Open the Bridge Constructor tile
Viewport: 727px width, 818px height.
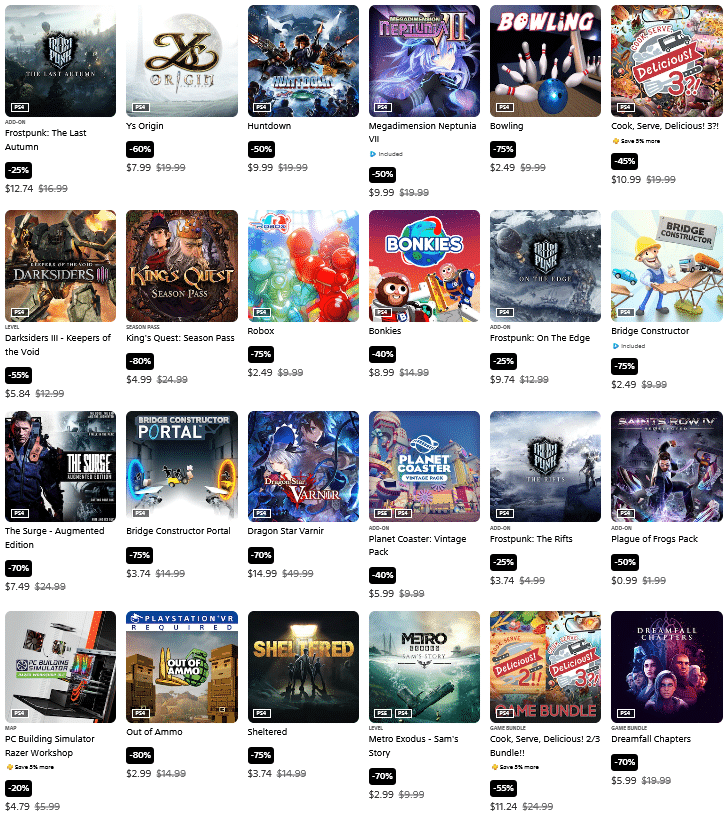click(666, 266)
